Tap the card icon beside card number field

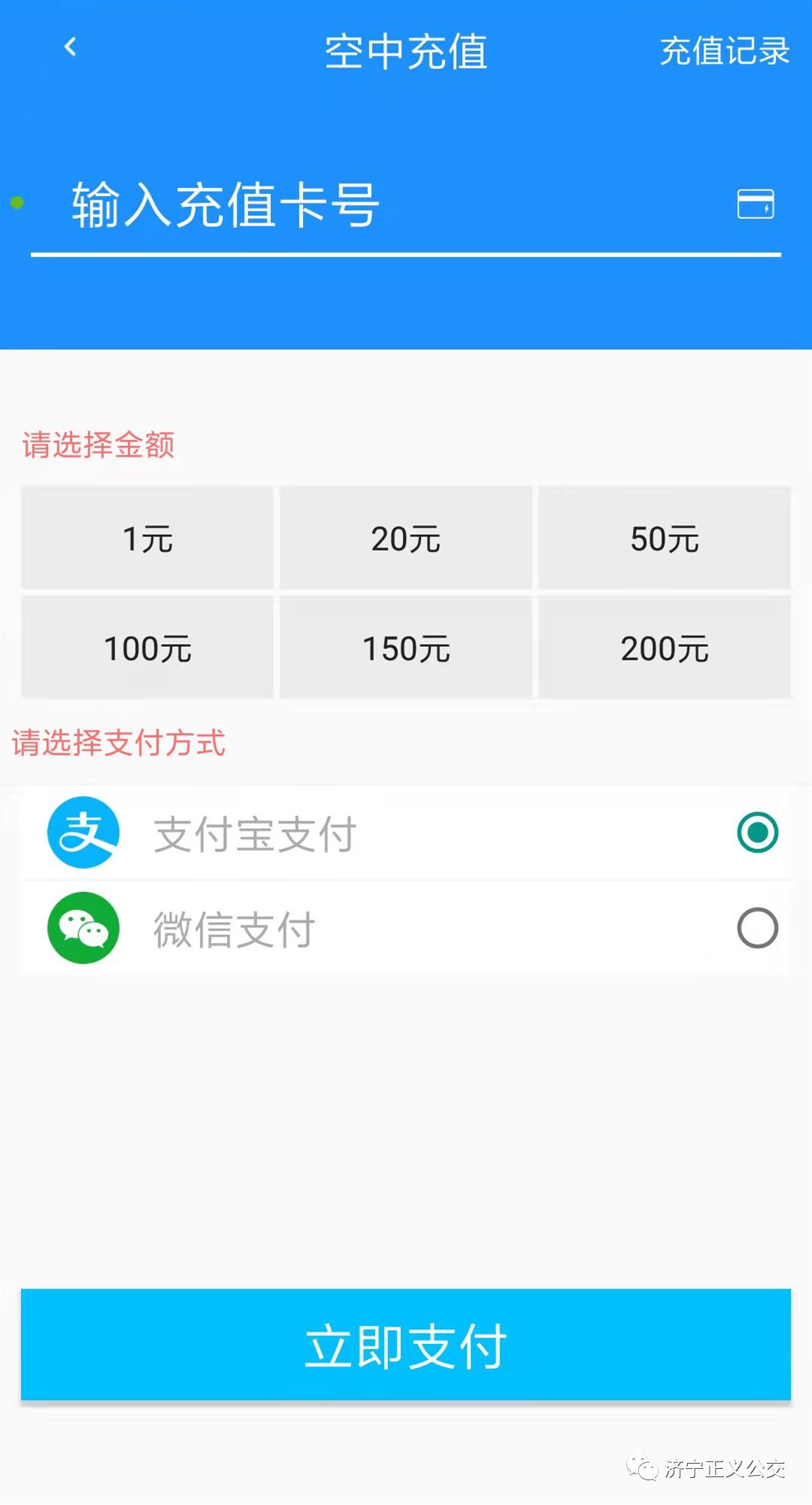(755, 204)
